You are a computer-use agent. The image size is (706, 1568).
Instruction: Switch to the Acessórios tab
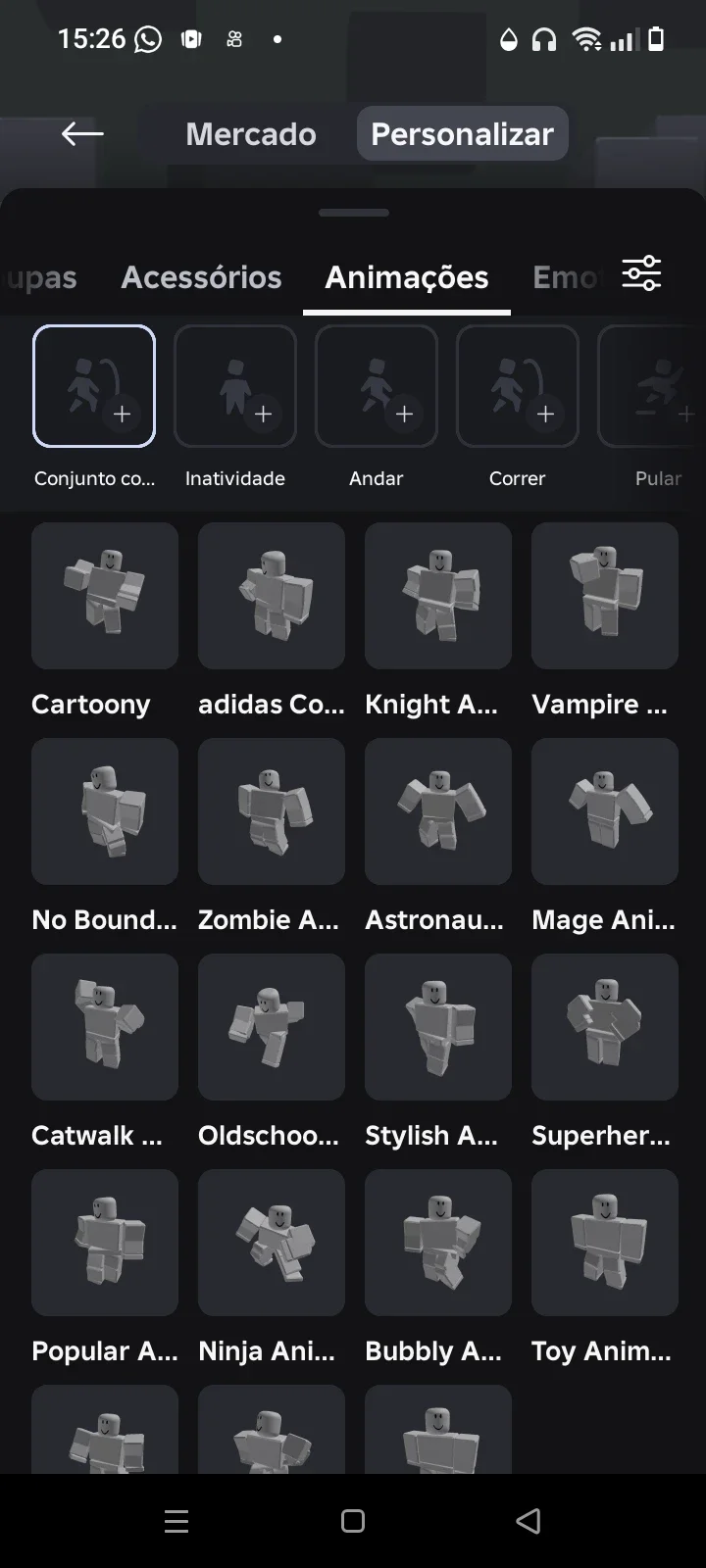(201, 277)
